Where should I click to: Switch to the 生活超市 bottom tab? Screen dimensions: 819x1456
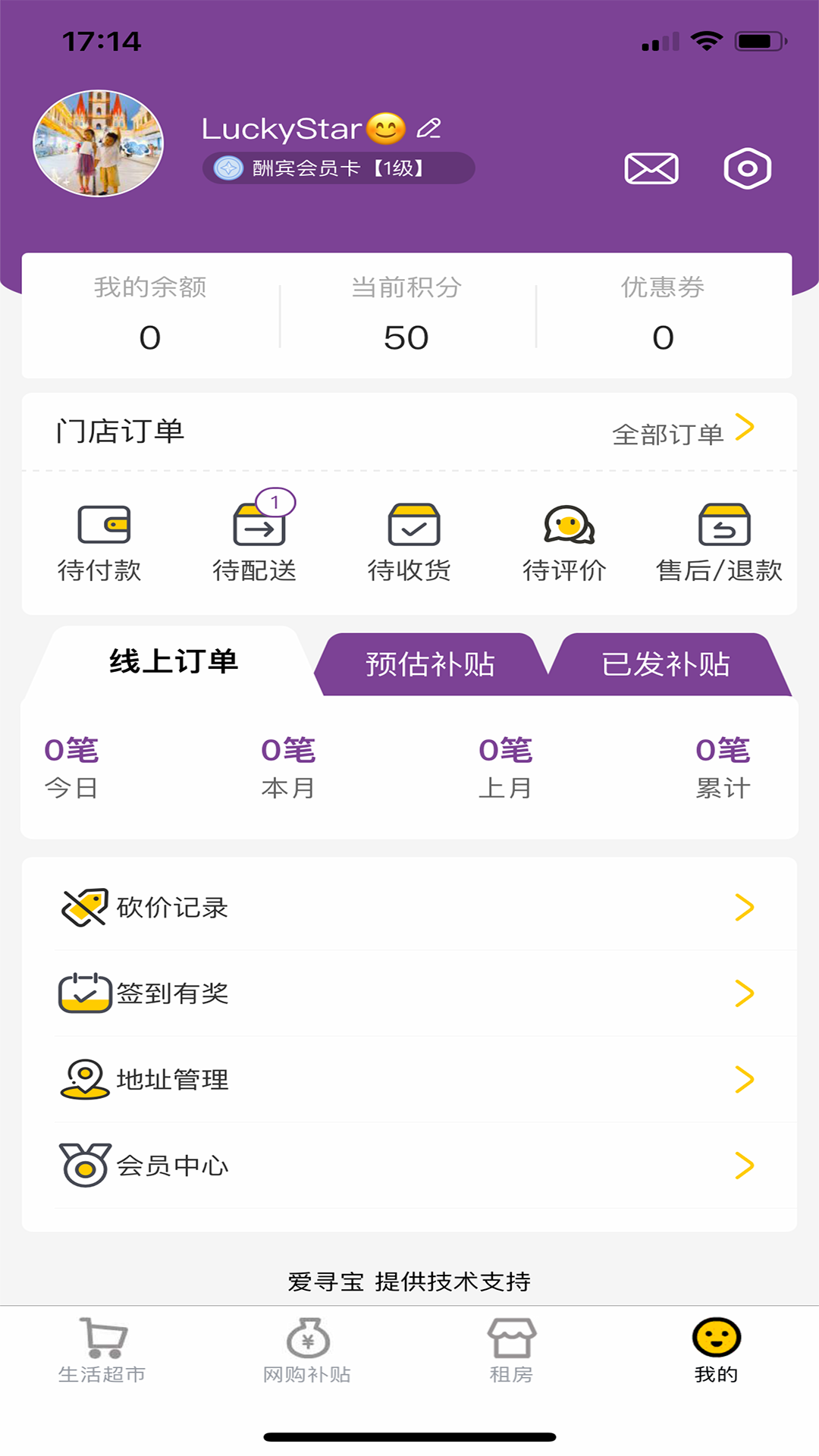pos(102,1351)
